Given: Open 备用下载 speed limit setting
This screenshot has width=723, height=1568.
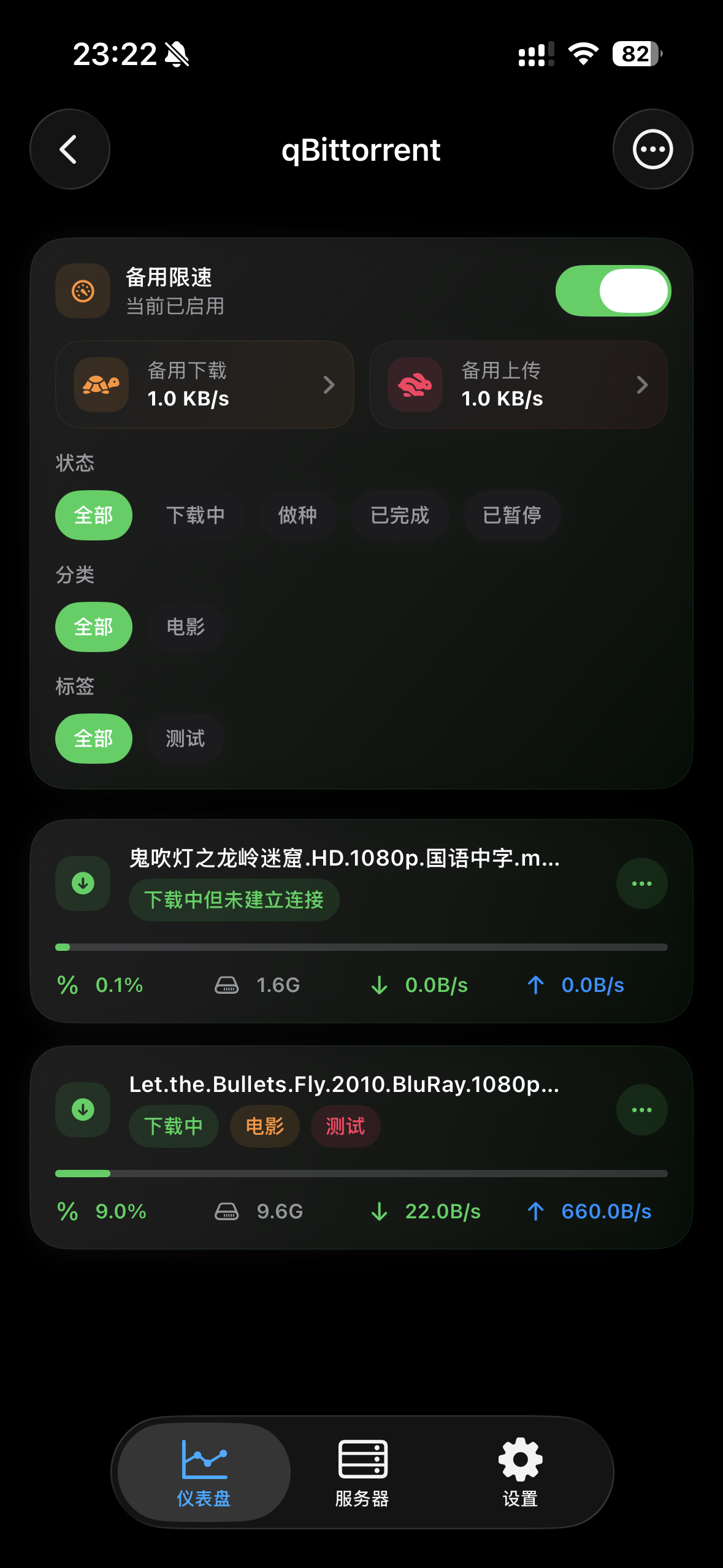Looking at the screenshot, I should point(205,385).
